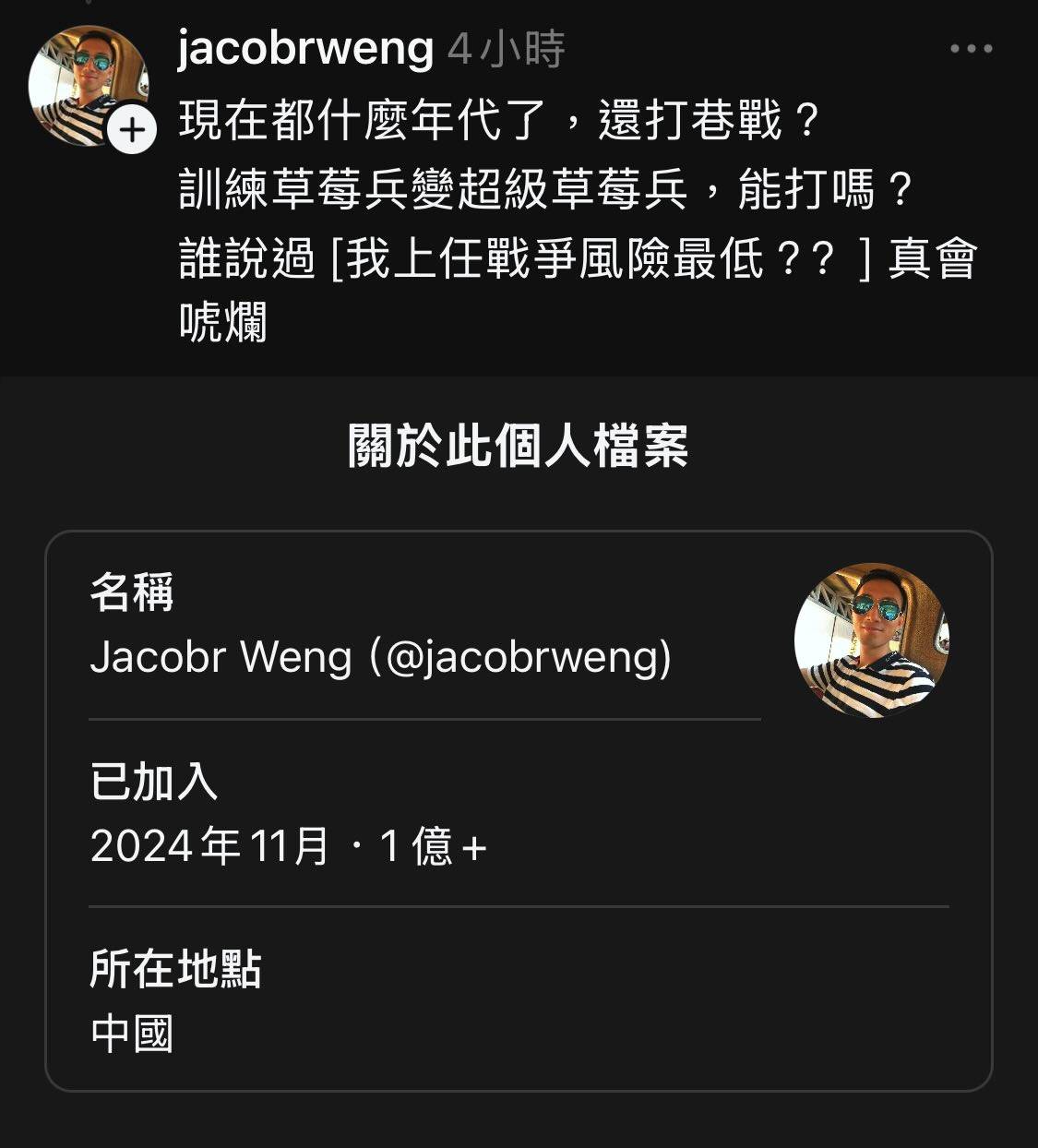The width and height of the screenshot is (1038, 1148).
Task: Open the three-dot menu on jacobrweng's post
Action: (971, 49)
